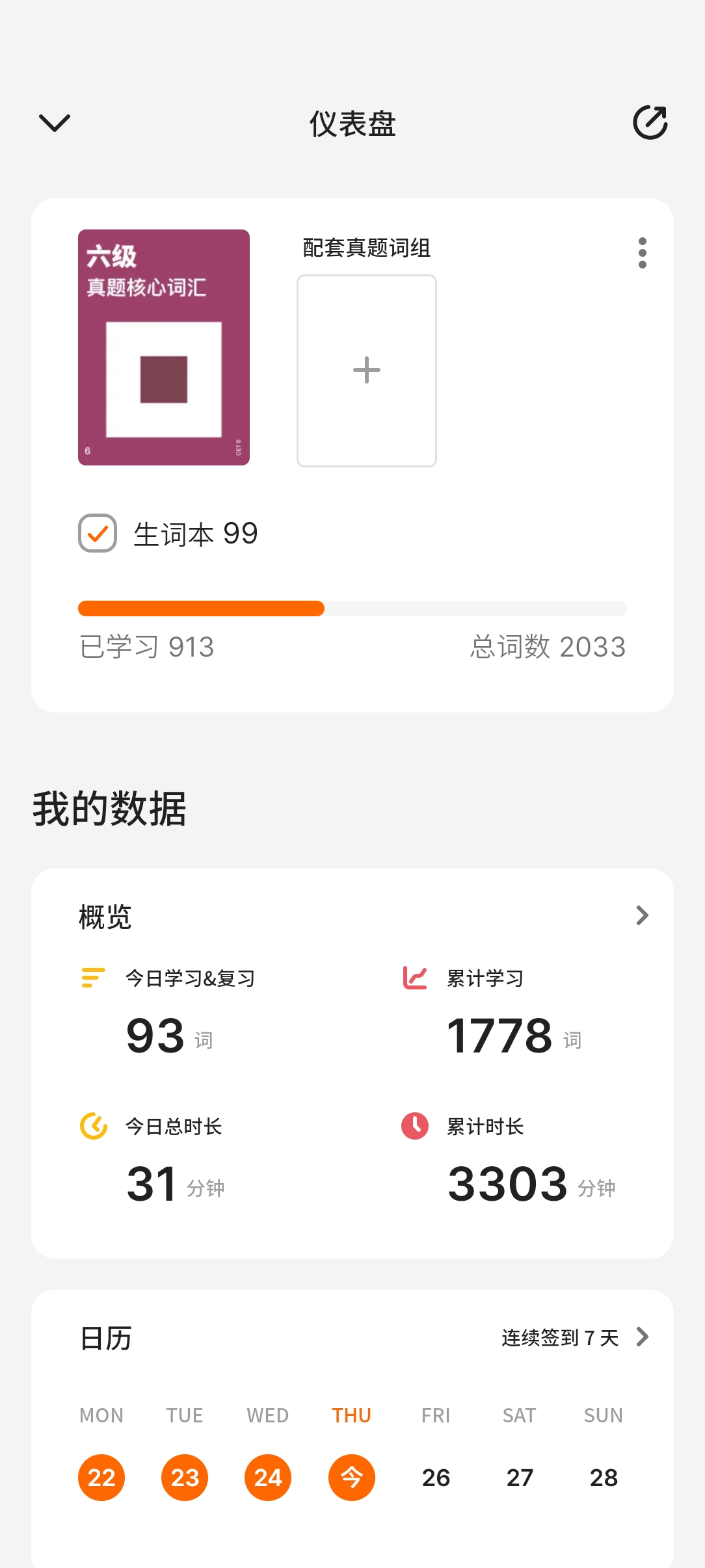
Task: Select the 22nd on the calendar
Action: click(x=101, y=1478)
